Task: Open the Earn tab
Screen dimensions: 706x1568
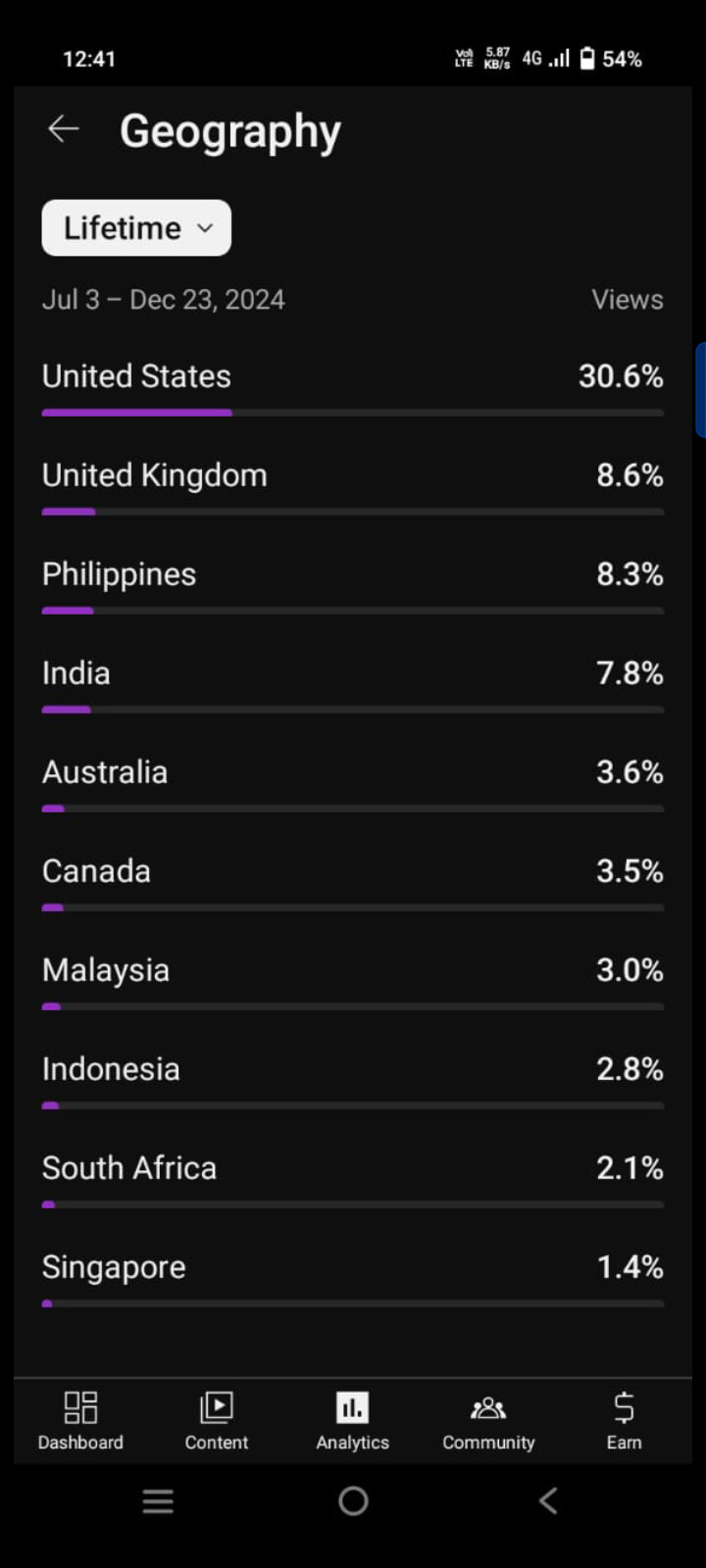Action: (624, 1421)
